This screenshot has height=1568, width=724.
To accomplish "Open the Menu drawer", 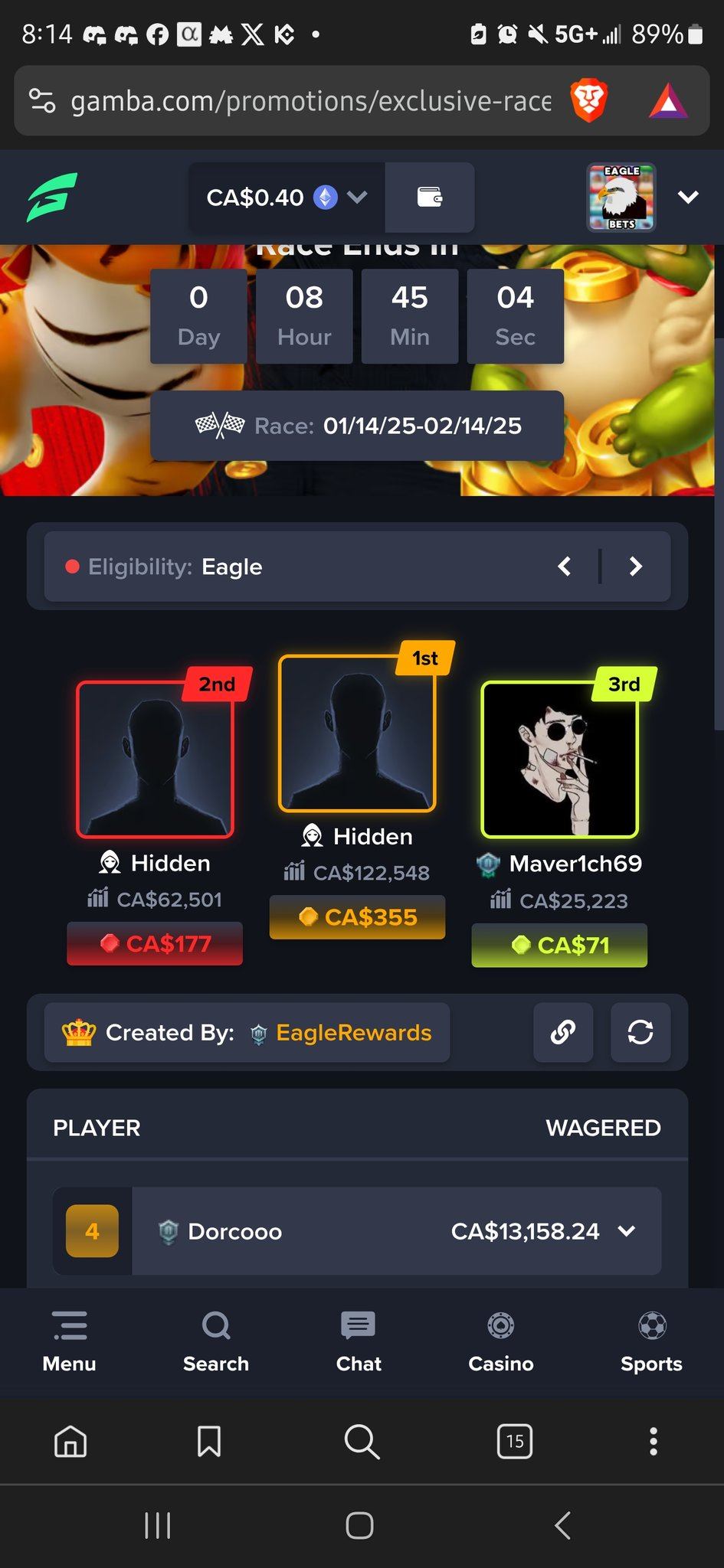I will point(70,1341).
